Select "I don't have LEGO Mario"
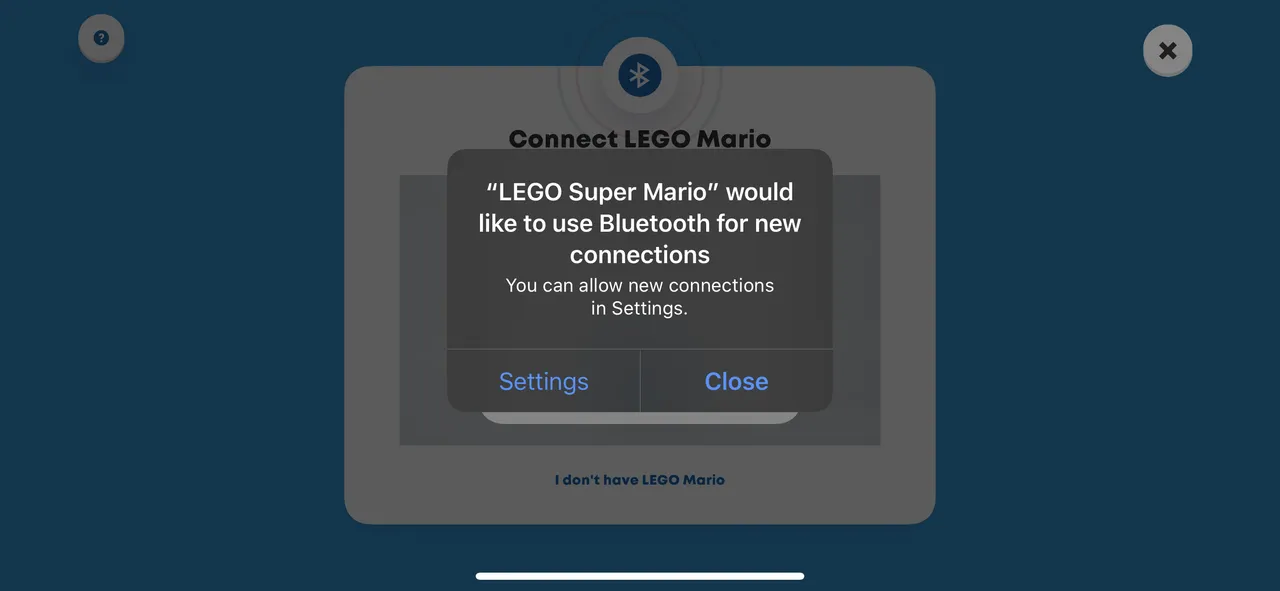1280x591 pixels. 640,480
